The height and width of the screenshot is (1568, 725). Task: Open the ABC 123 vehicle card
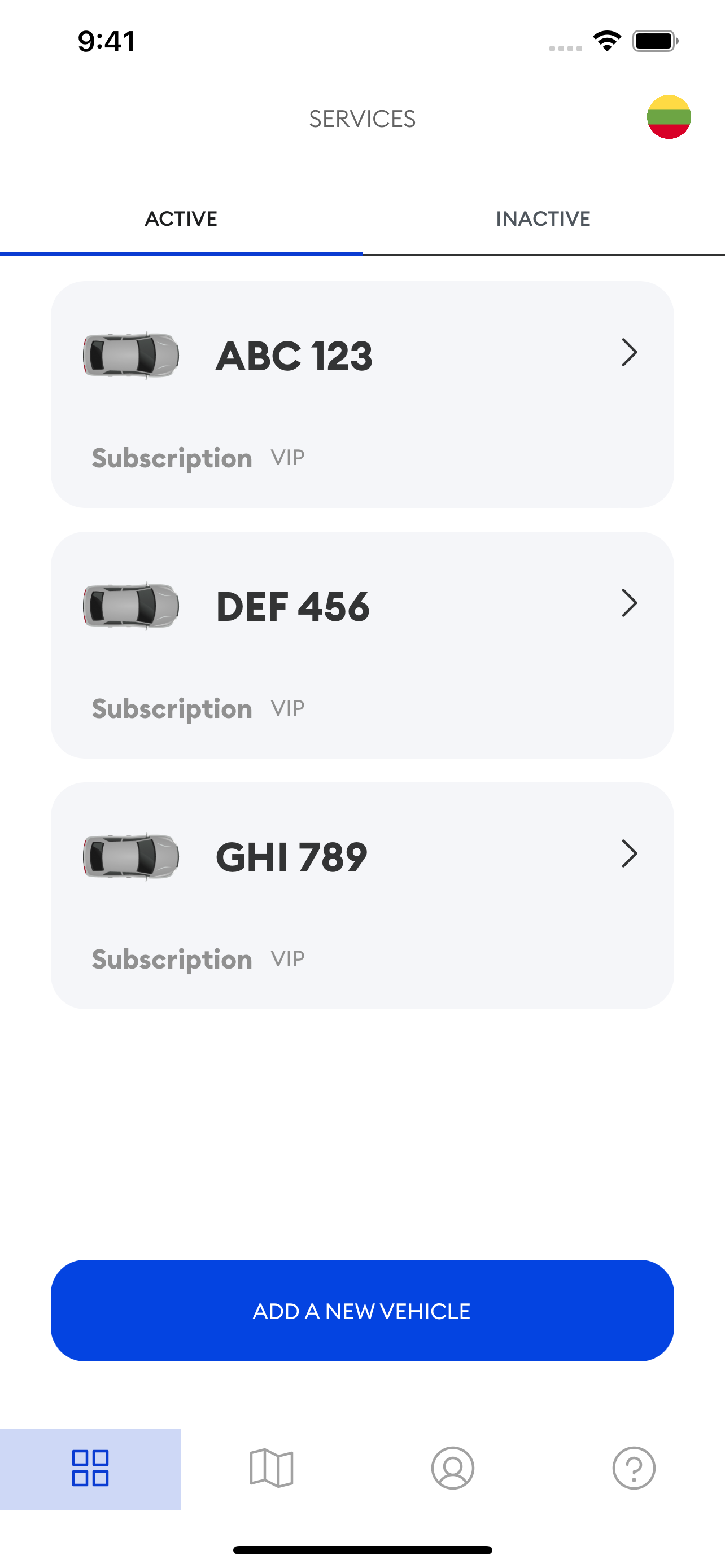click(362, 395)
